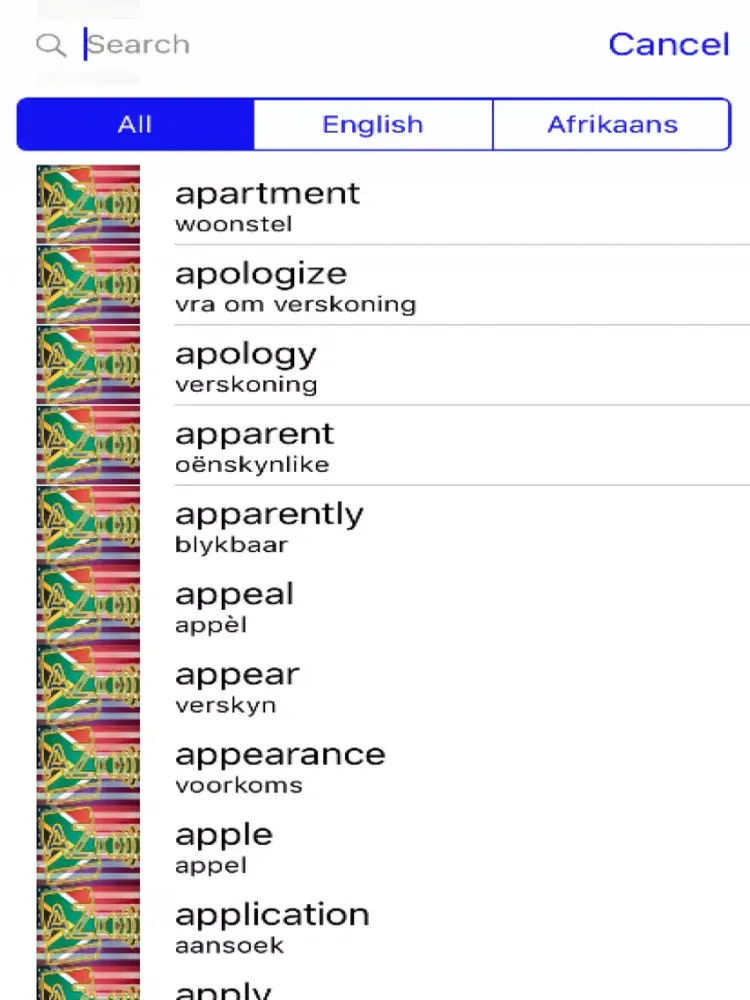Image resolution: width=750 pixels, height=1000 pixels.
Task: Select the All filter tab
Action: pos(135,124)
